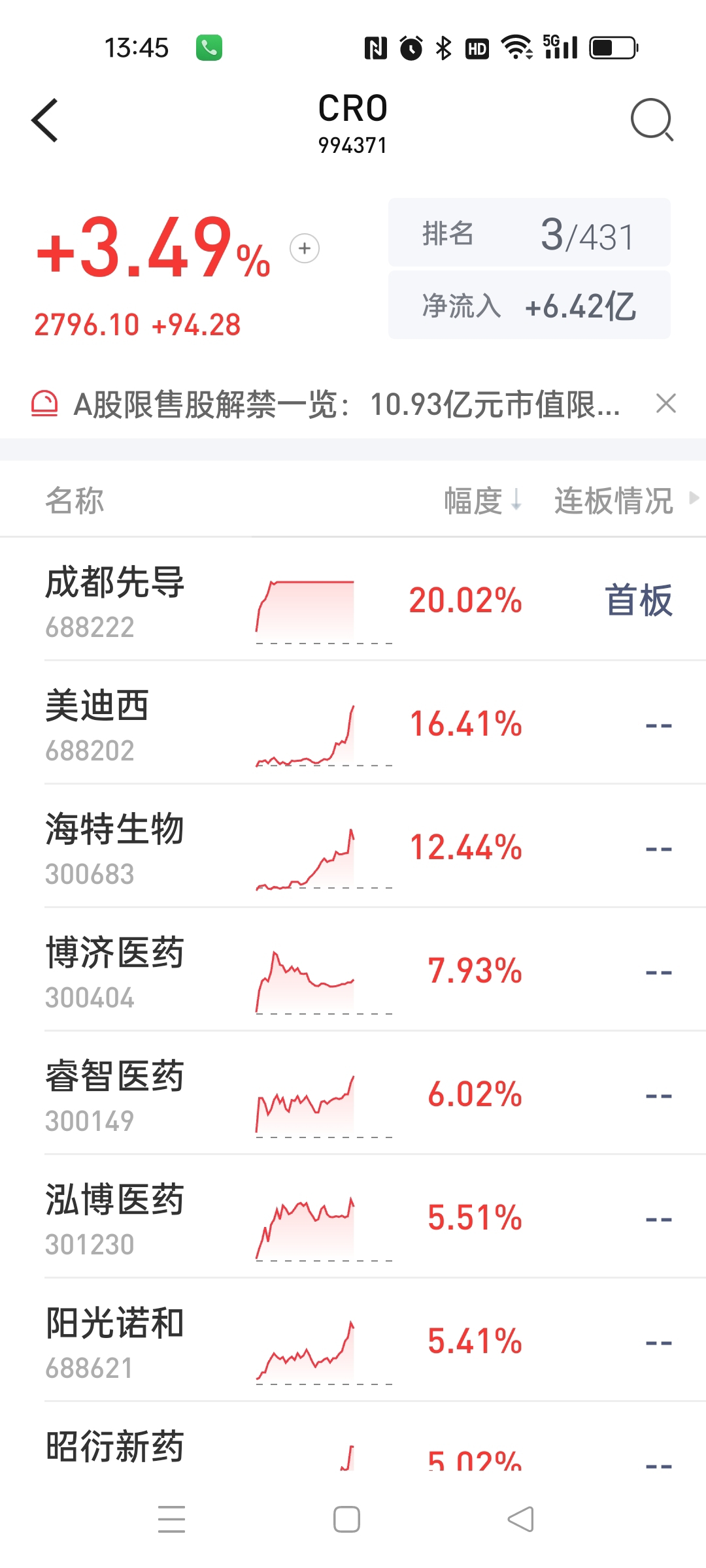Open stock 阳光诺和 688621
This screenshot has width=706, height=1568.
353,1340
